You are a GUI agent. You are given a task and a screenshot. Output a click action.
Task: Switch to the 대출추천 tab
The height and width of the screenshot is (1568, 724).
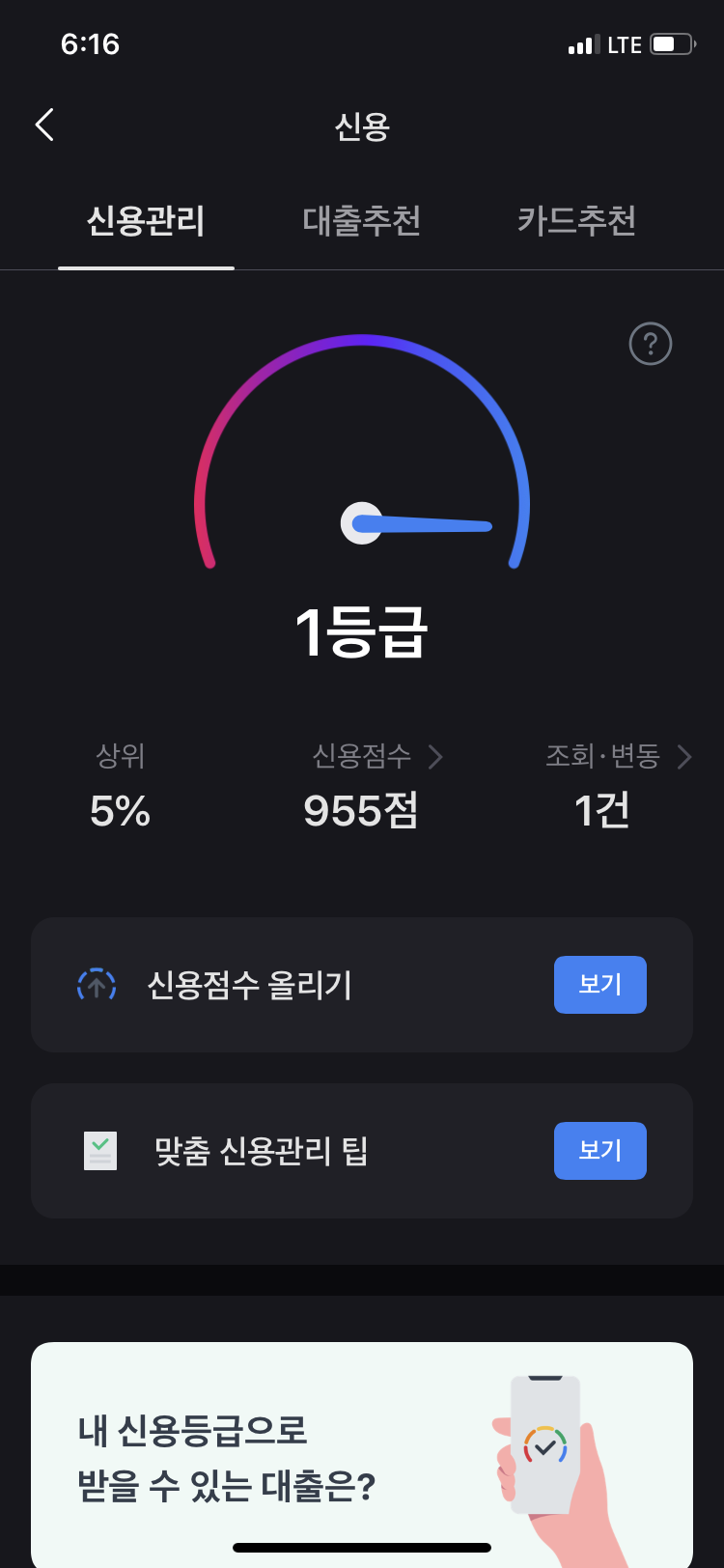362,221
